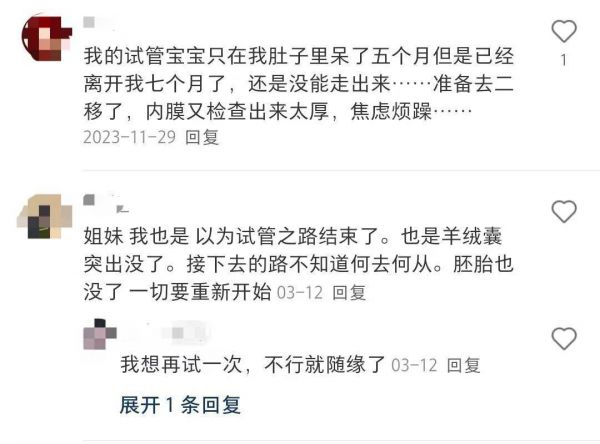
Task: Reply to the 姐妹 我也是 comment
Action: pyautogui.click(x=350, y=293)
